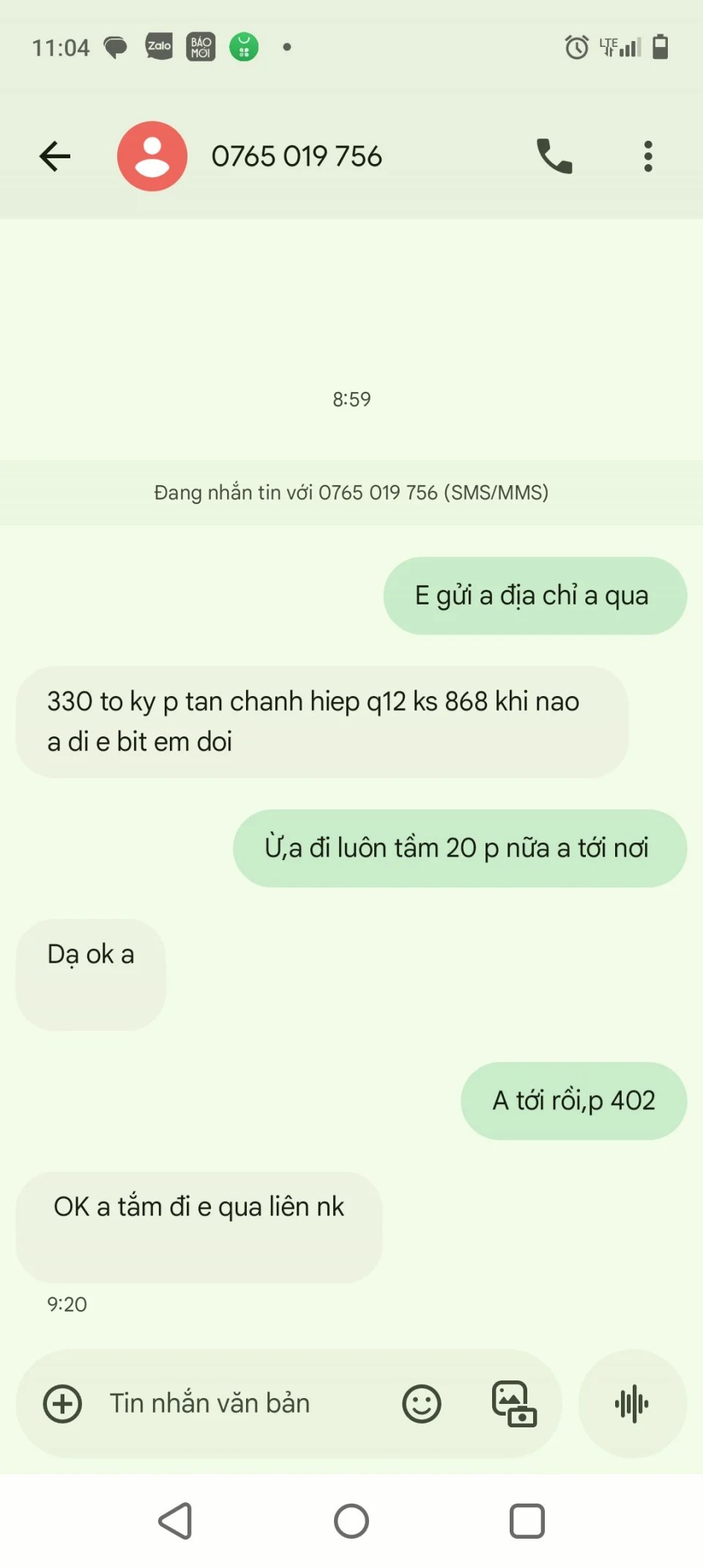703x1568 pixels.
Task: Go back to the conversations list
Action: (55, 156)
